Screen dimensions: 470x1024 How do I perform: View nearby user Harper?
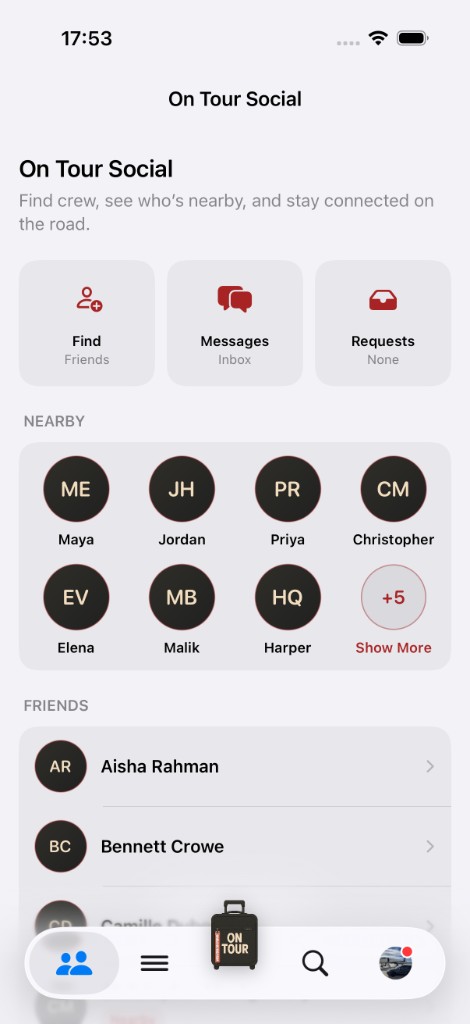[x=288, y=609]
